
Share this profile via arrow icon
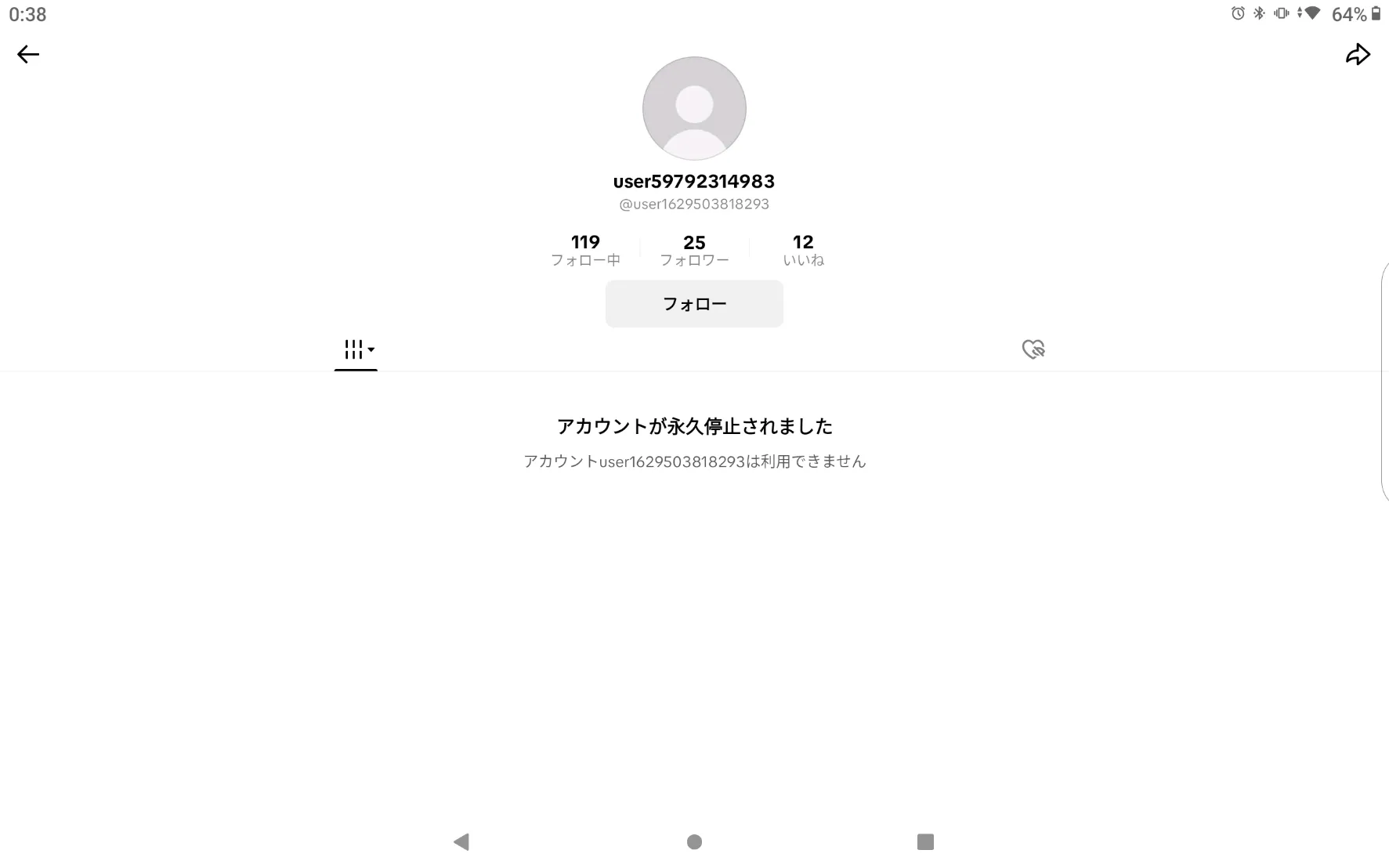tap(1358, 54)
